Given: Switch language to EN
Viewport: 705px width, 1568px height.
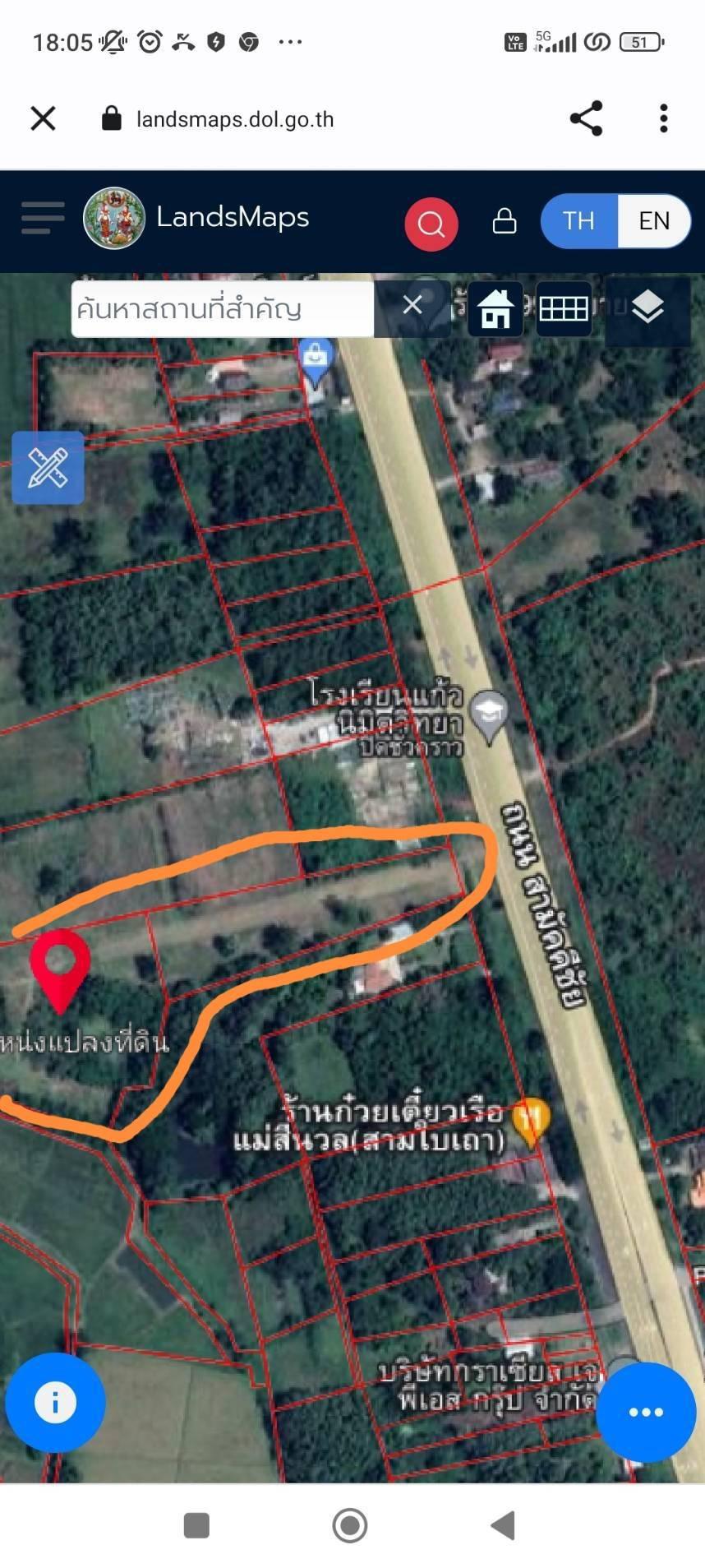Looking at the screenshot, I should click(654, 221).
